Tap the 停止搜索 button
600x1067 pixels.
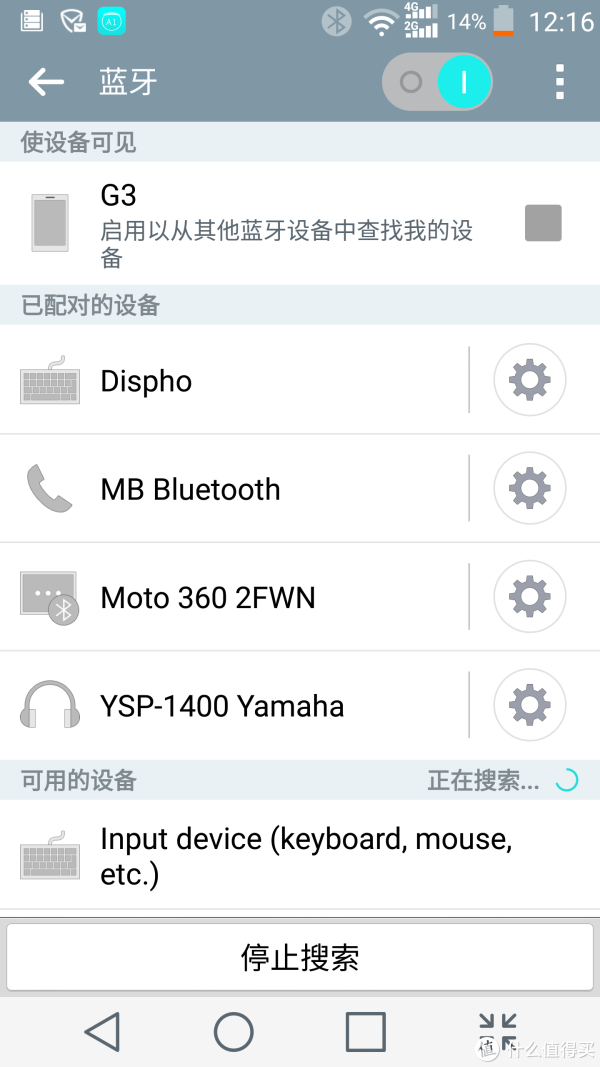(x=300, y=957)
